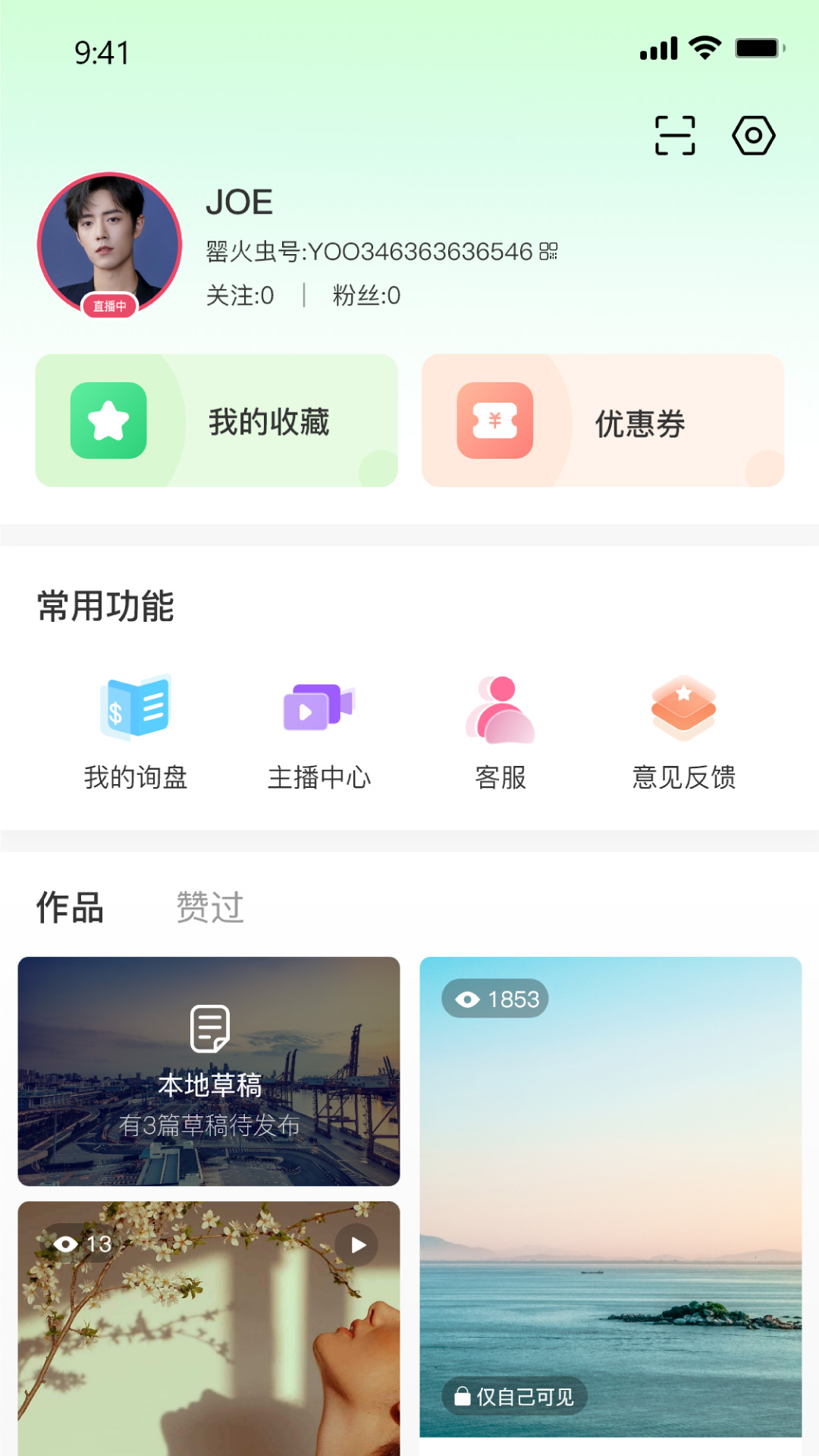Click the QR code icon beside 罂火虫号
Viewport: 819px width, 1456px height.
[x=550, y=252]
